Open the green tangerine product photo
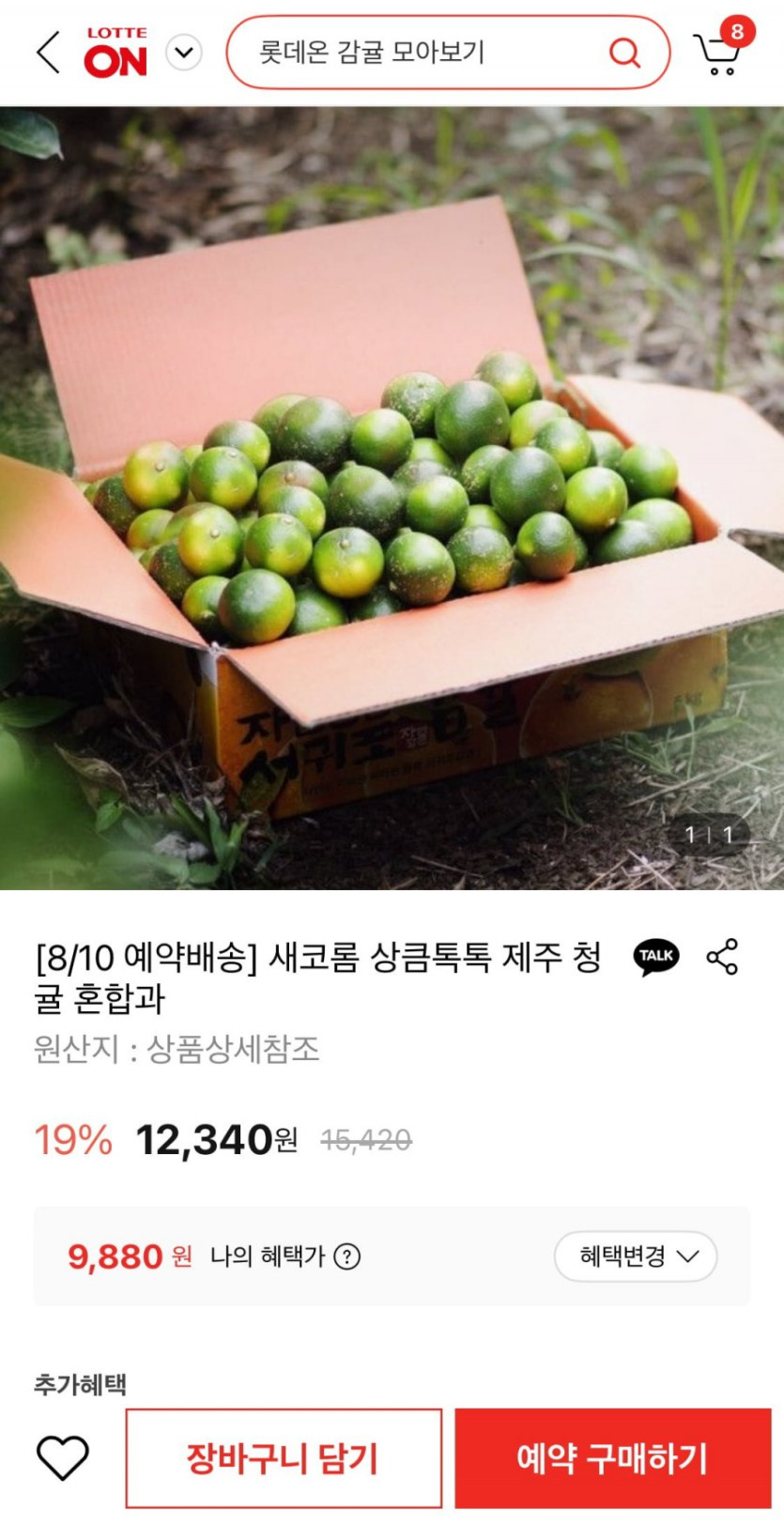Screen dimensions: 784x1540 click(392, 498)
